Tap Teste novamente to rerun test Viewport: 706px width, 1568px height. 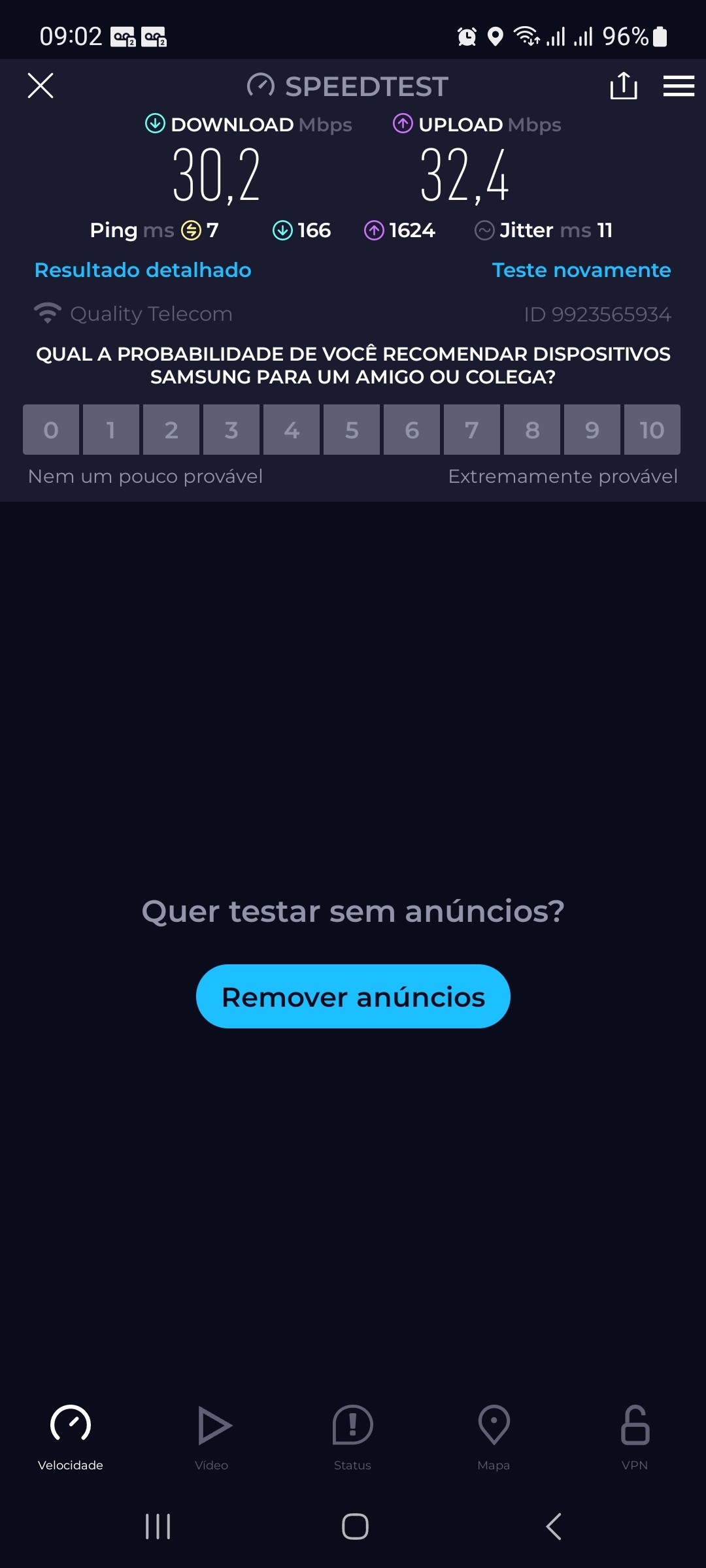click(x=581, y=270)
